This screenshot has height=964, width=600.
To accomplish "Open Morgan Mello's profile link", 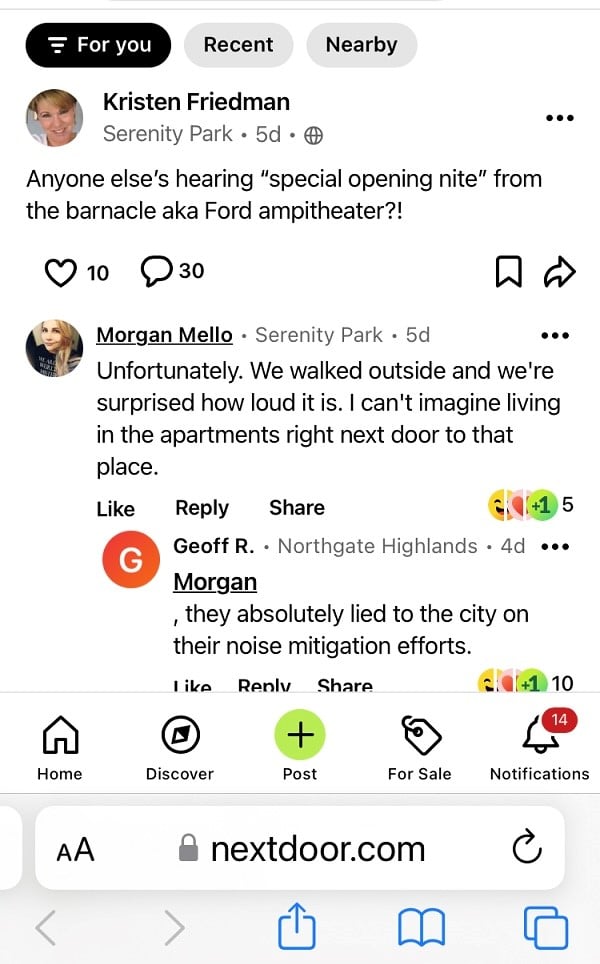I will [164, 335].
